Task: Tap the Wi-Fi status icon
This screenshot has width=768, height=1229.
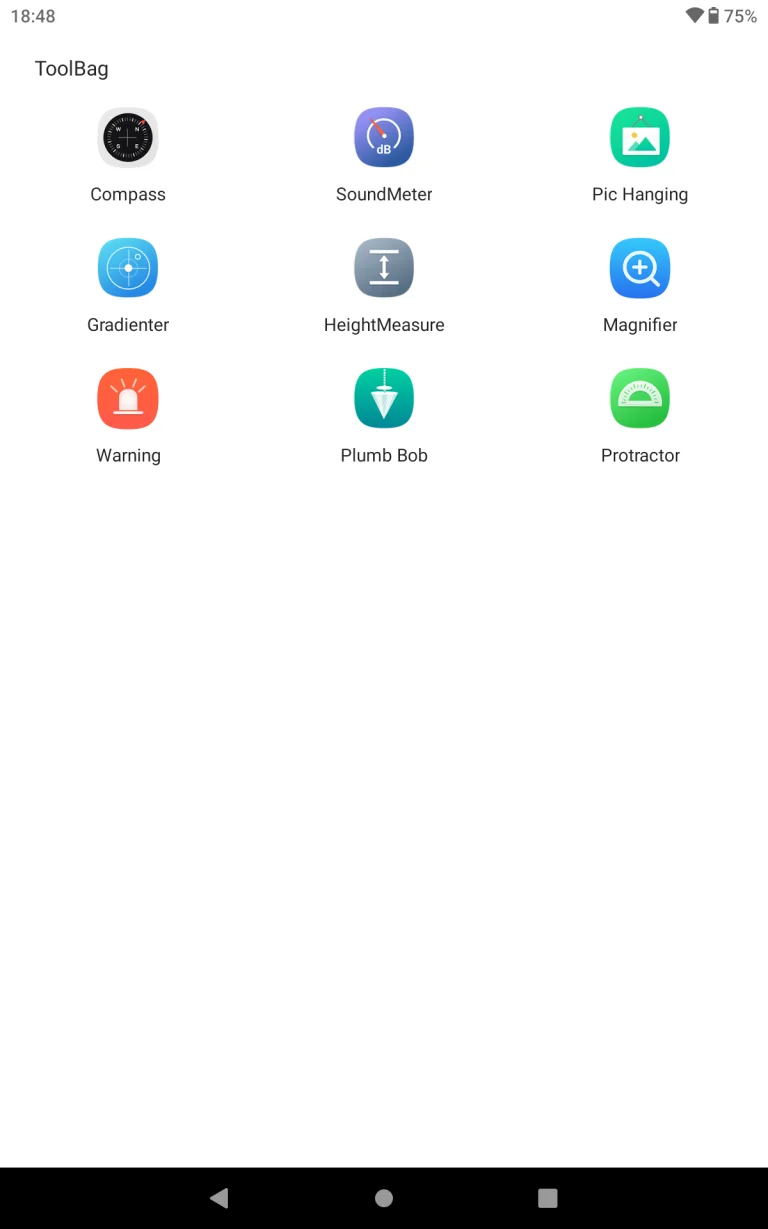Action: coord(693,16)
